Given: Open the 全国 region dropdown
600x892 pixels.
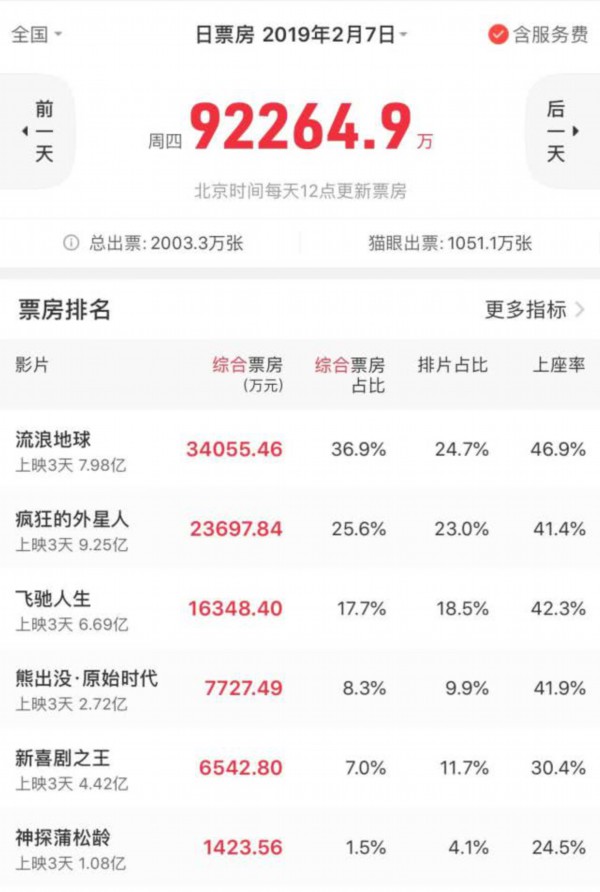Looking at the screenshot, I should click(x=36, y=34).
